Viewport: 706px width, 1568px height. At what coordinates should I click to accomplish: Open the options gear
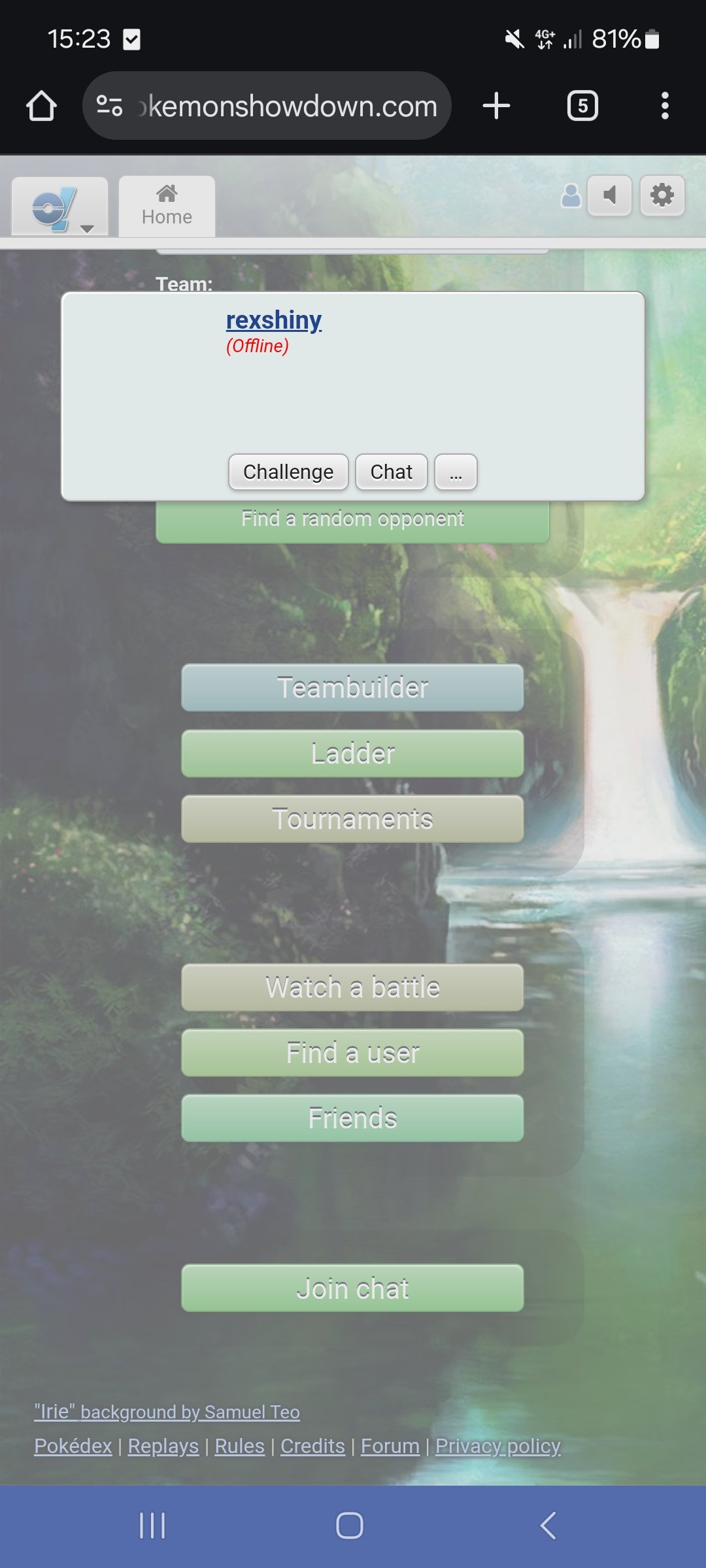[x=662, y=195]
